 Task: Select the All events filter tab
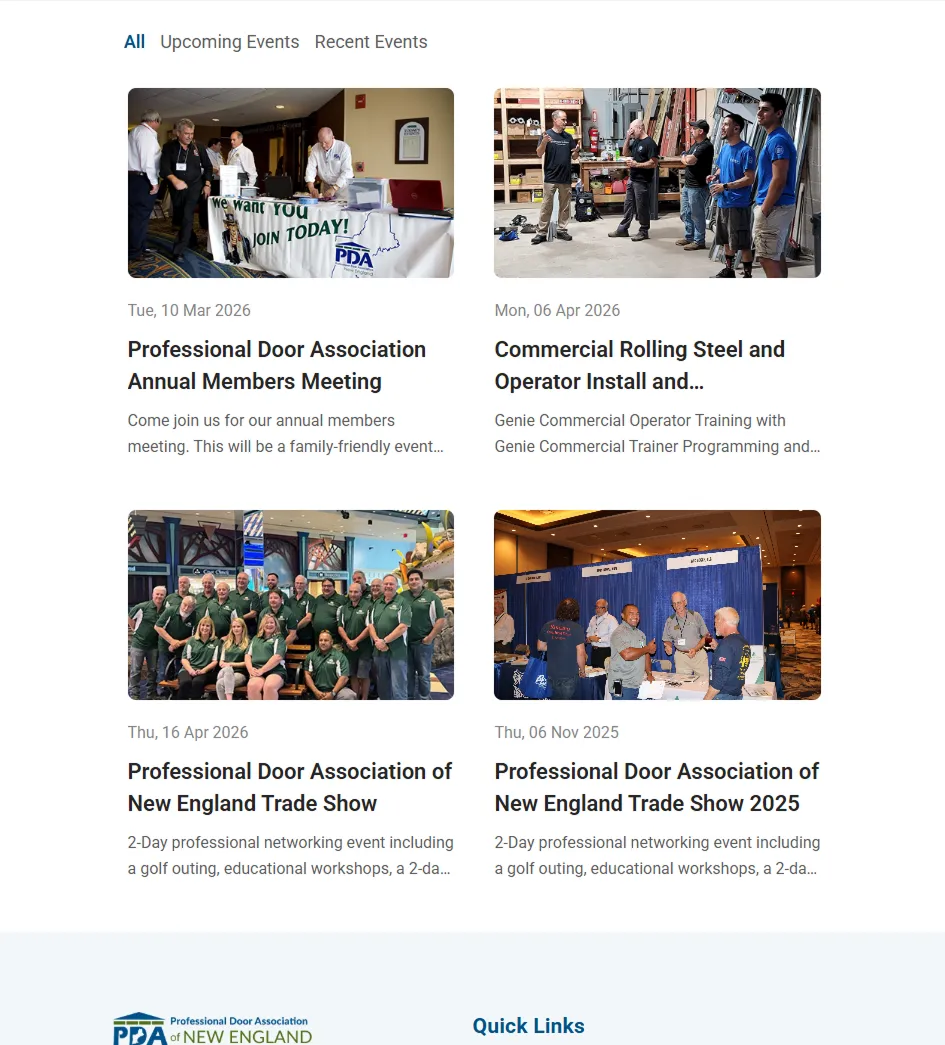coord(134,42)
